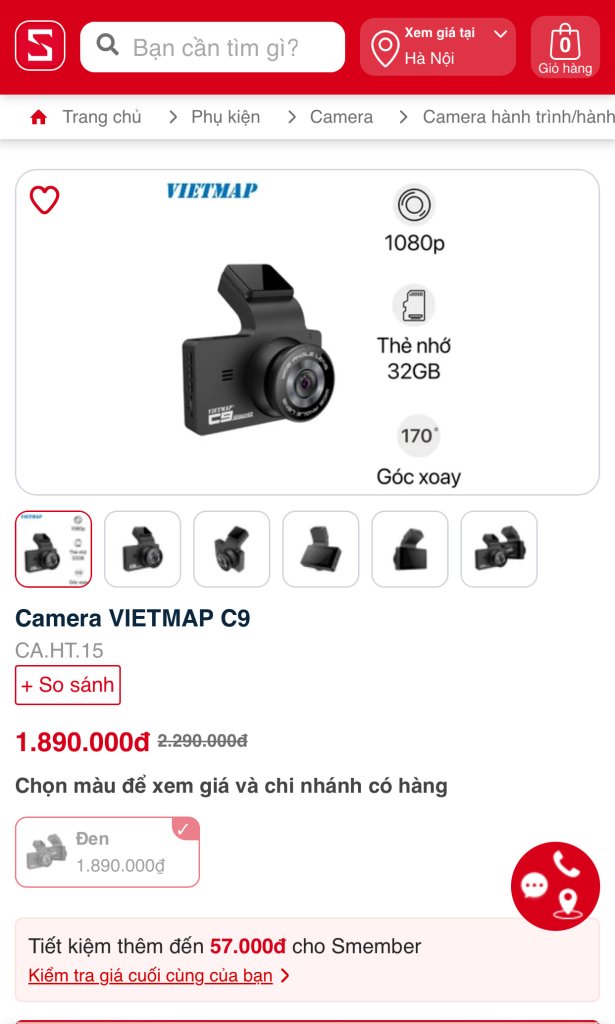The image size is (615, 1024).
Task: Go to the Trang chủ breadcrumb
Action: tap(86, 117)
